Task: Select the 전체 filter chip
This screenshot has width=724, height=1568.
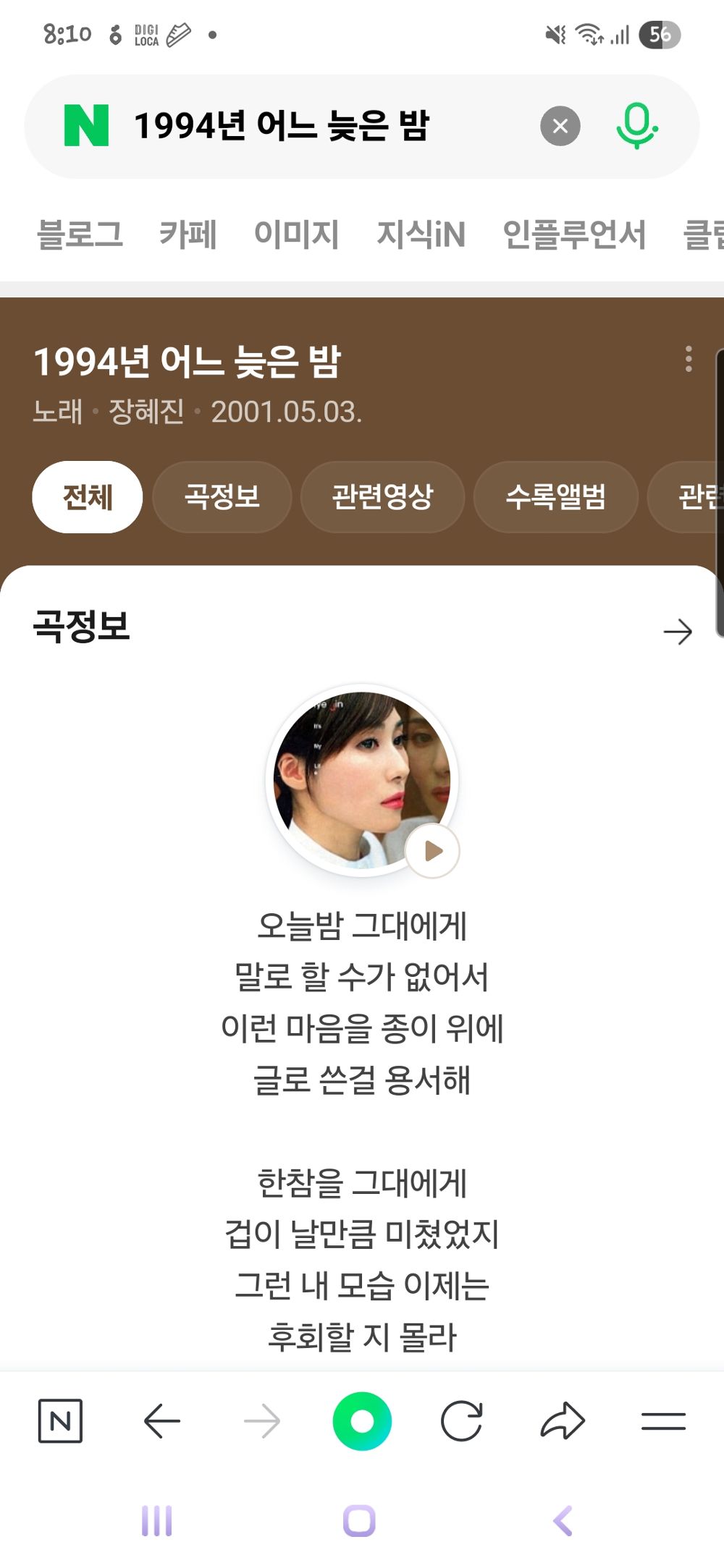Action: click(87, 497)
